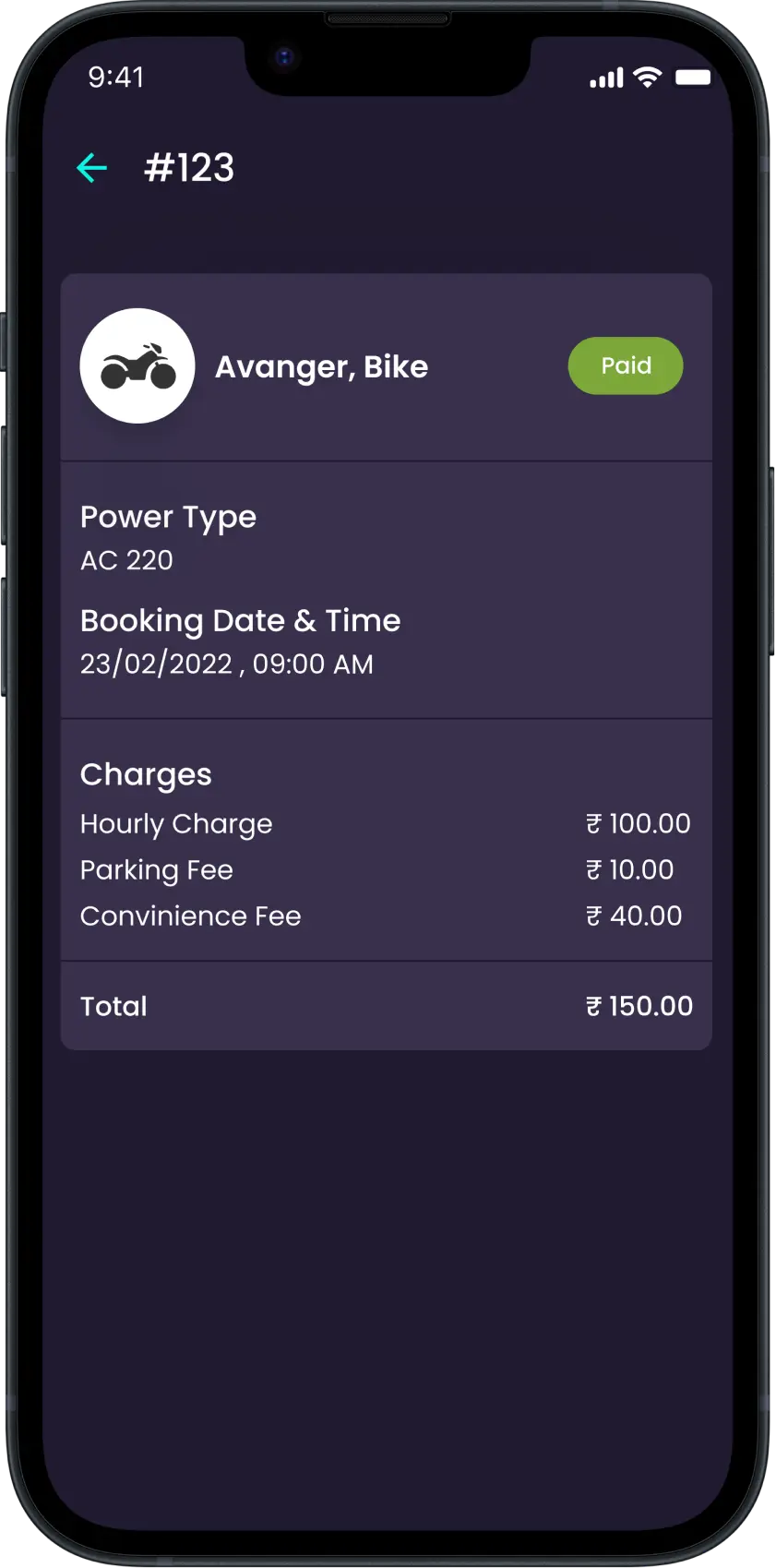
Task: Tap the Convinience Fee amount
Action: pyautogui.click(x=635, y=916)
